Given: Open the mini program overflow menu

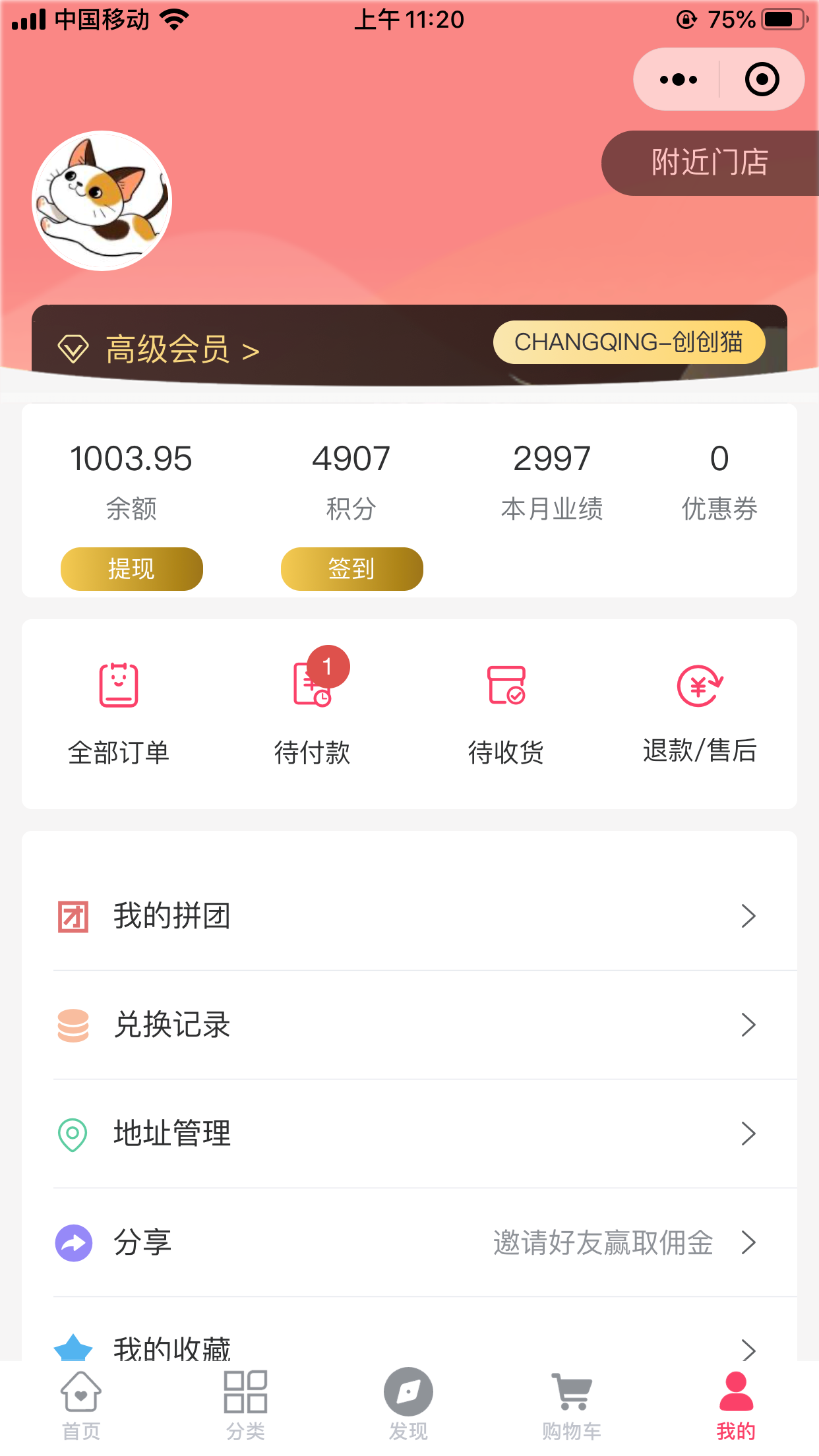Looking at the screenshot, I should [x=678, y=80].
